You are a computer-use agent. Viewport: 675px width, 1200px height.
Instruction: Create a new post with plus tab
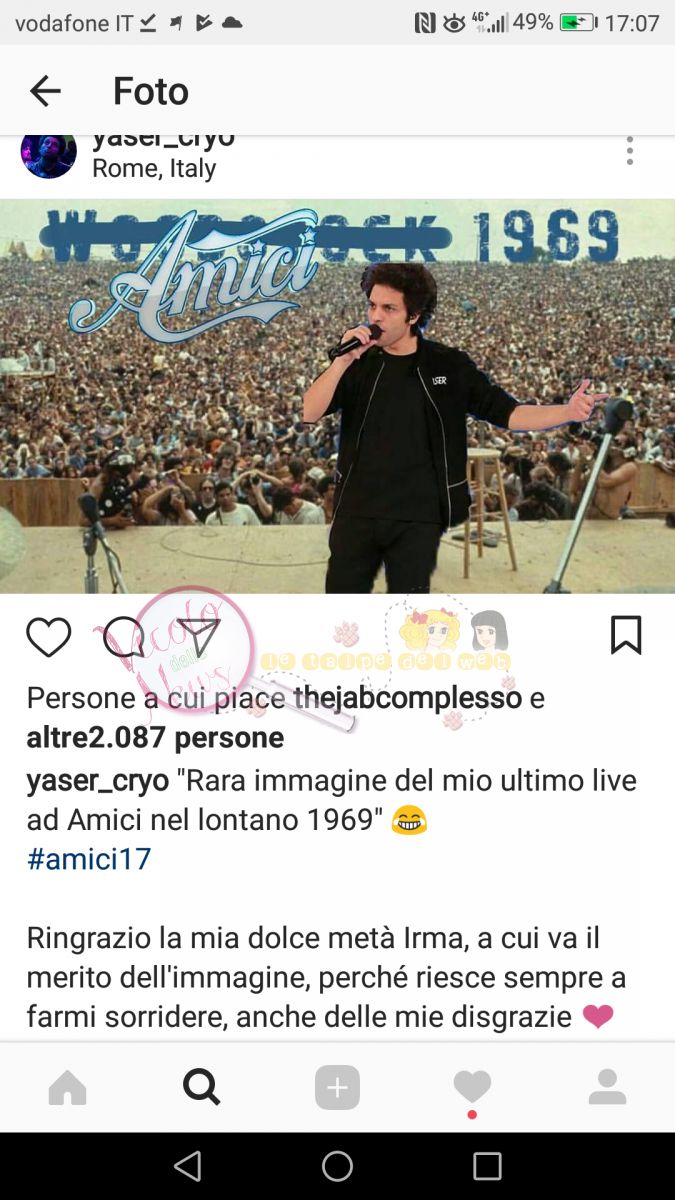click(x=337, y=1088)
